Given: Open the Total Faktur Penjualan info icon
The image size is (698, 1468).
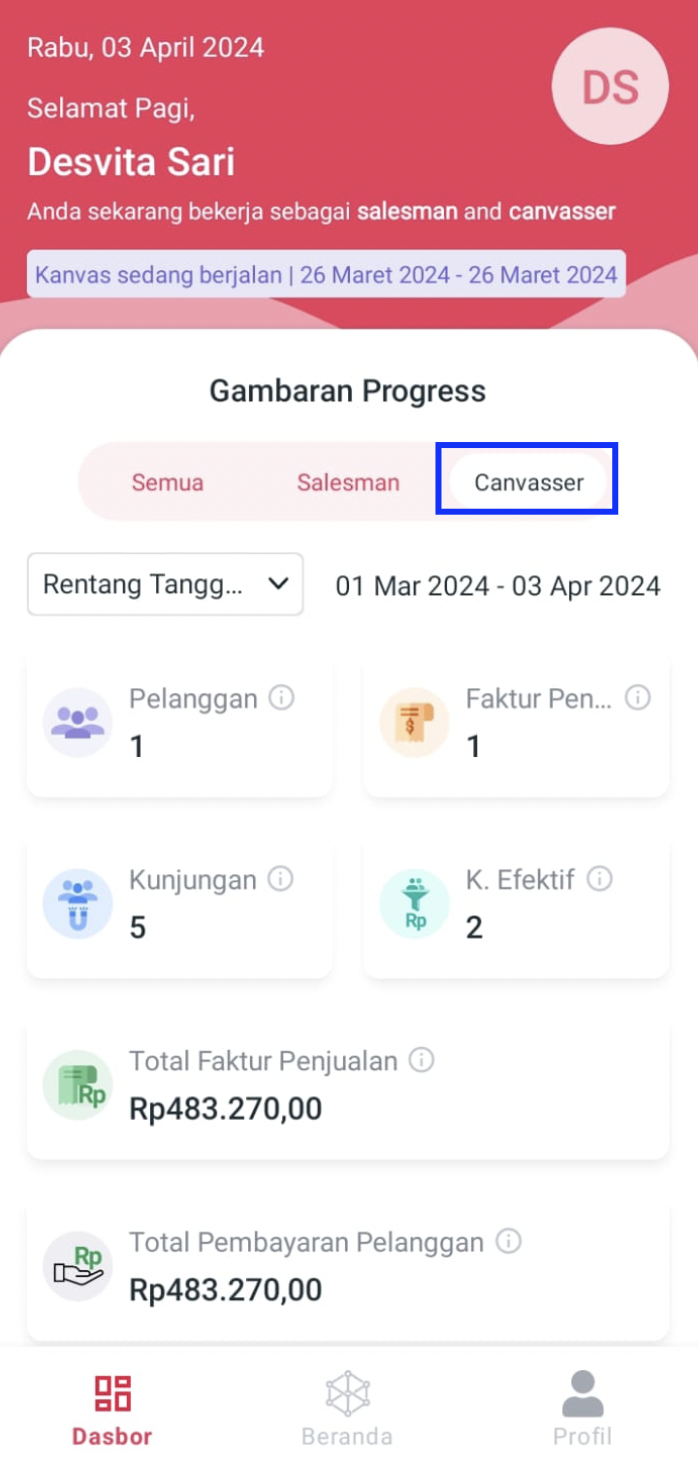Looking at the screenshot, I should click(x=422, y=1060).
